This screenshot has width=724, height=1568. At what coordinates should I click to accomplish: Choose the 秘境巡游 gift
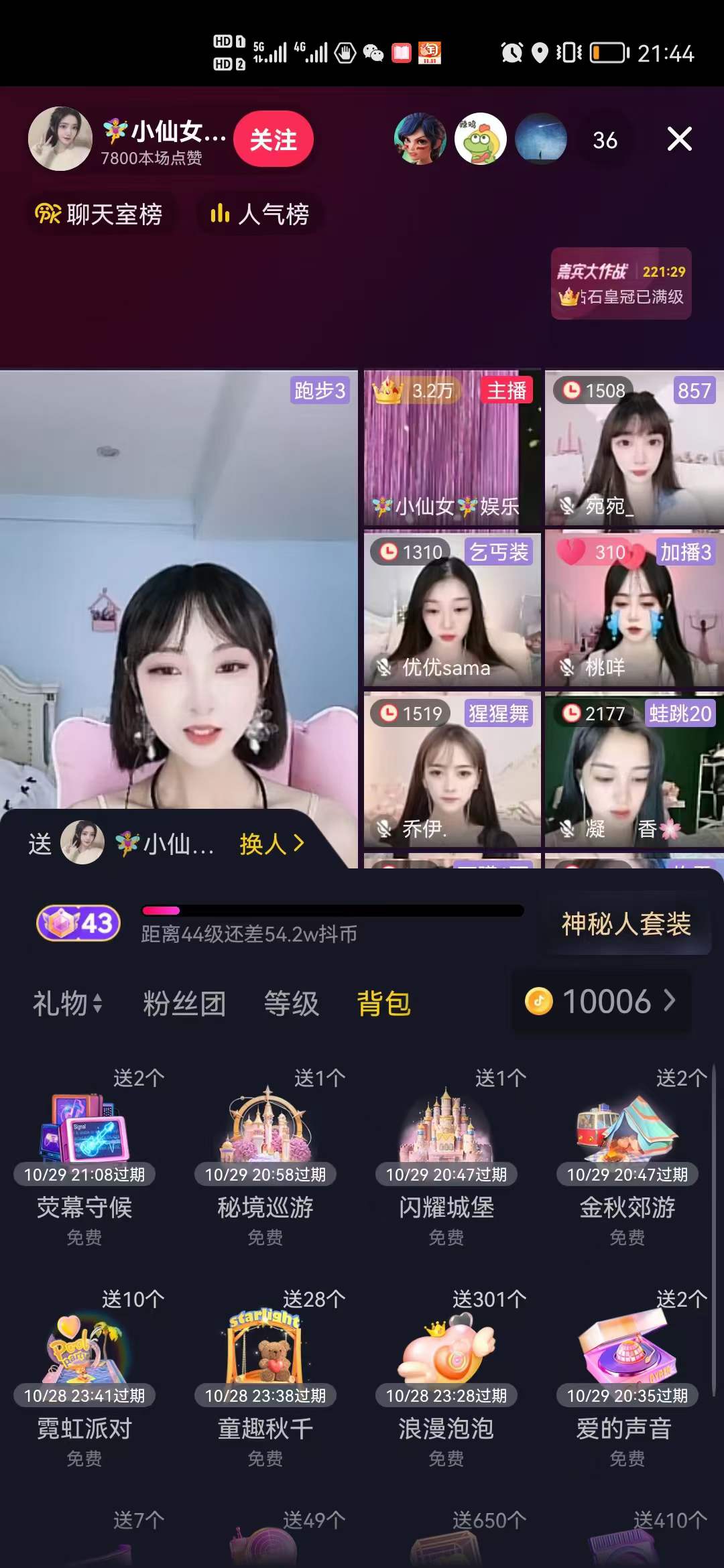click(x=265, y=1153)
